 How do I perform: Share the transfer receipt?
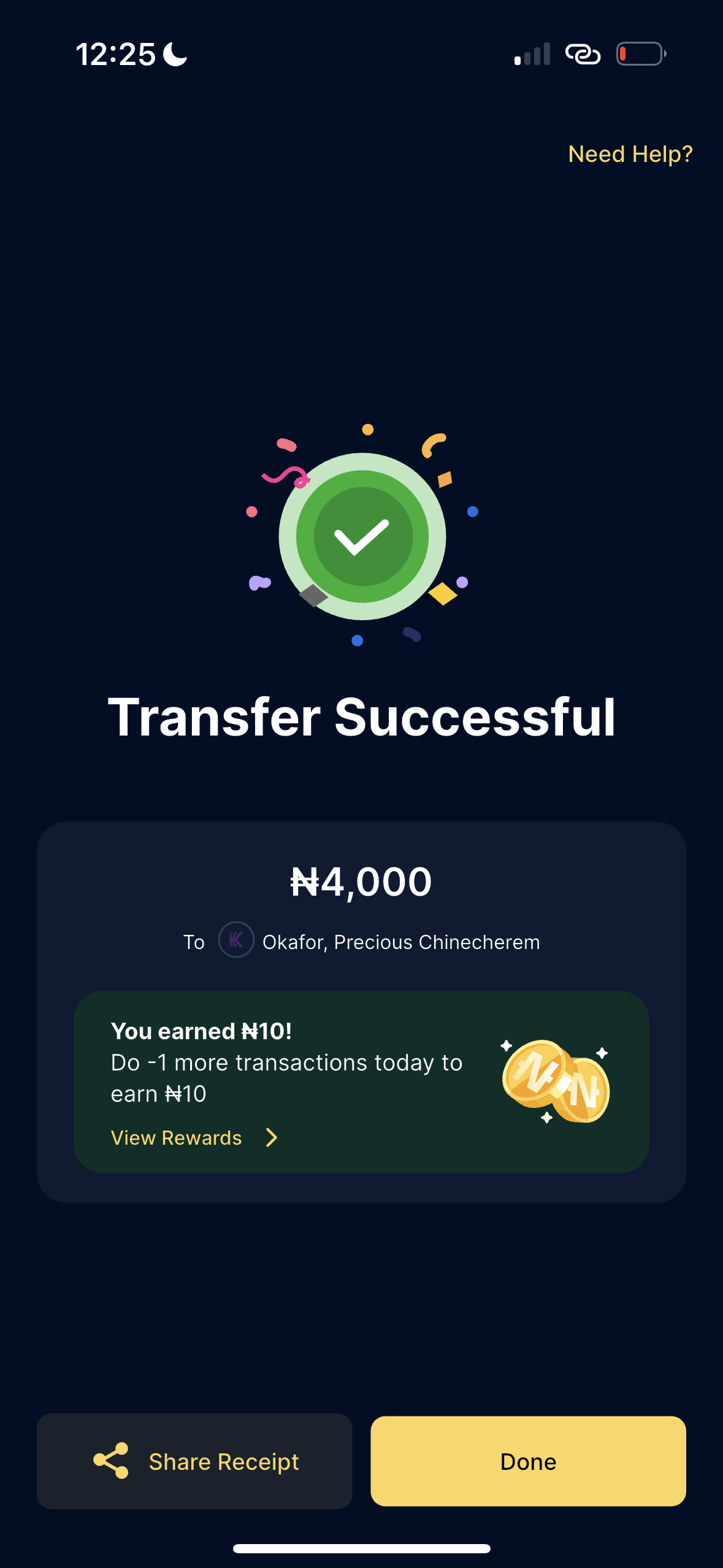point(194,1461)
